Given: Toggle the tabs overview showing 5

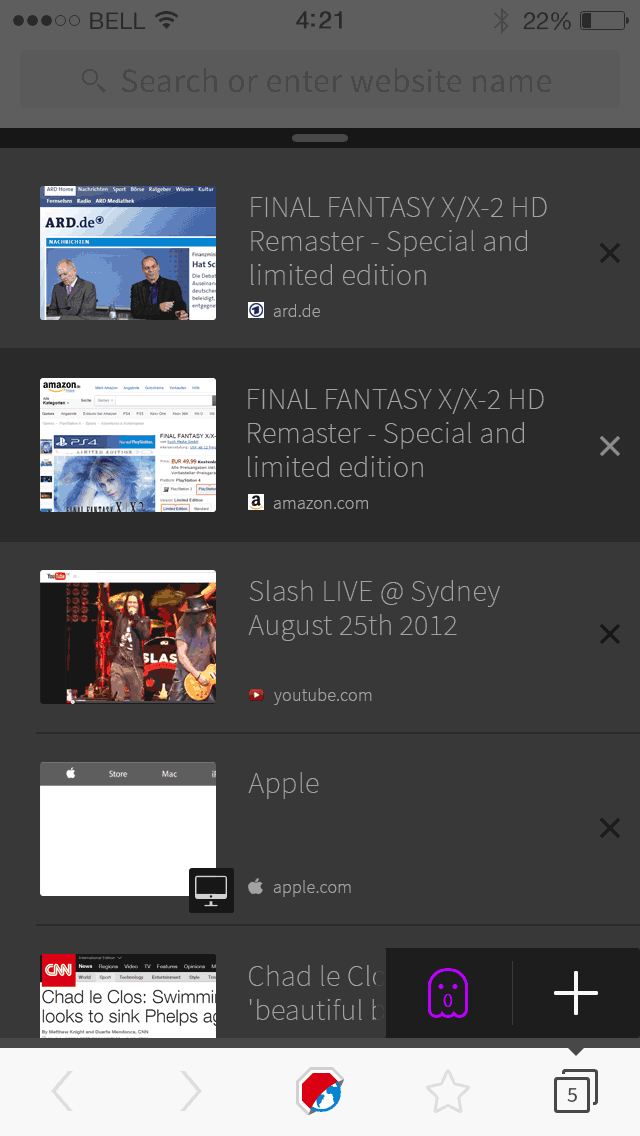Looking at the screenshot, I should [575, 1090].
